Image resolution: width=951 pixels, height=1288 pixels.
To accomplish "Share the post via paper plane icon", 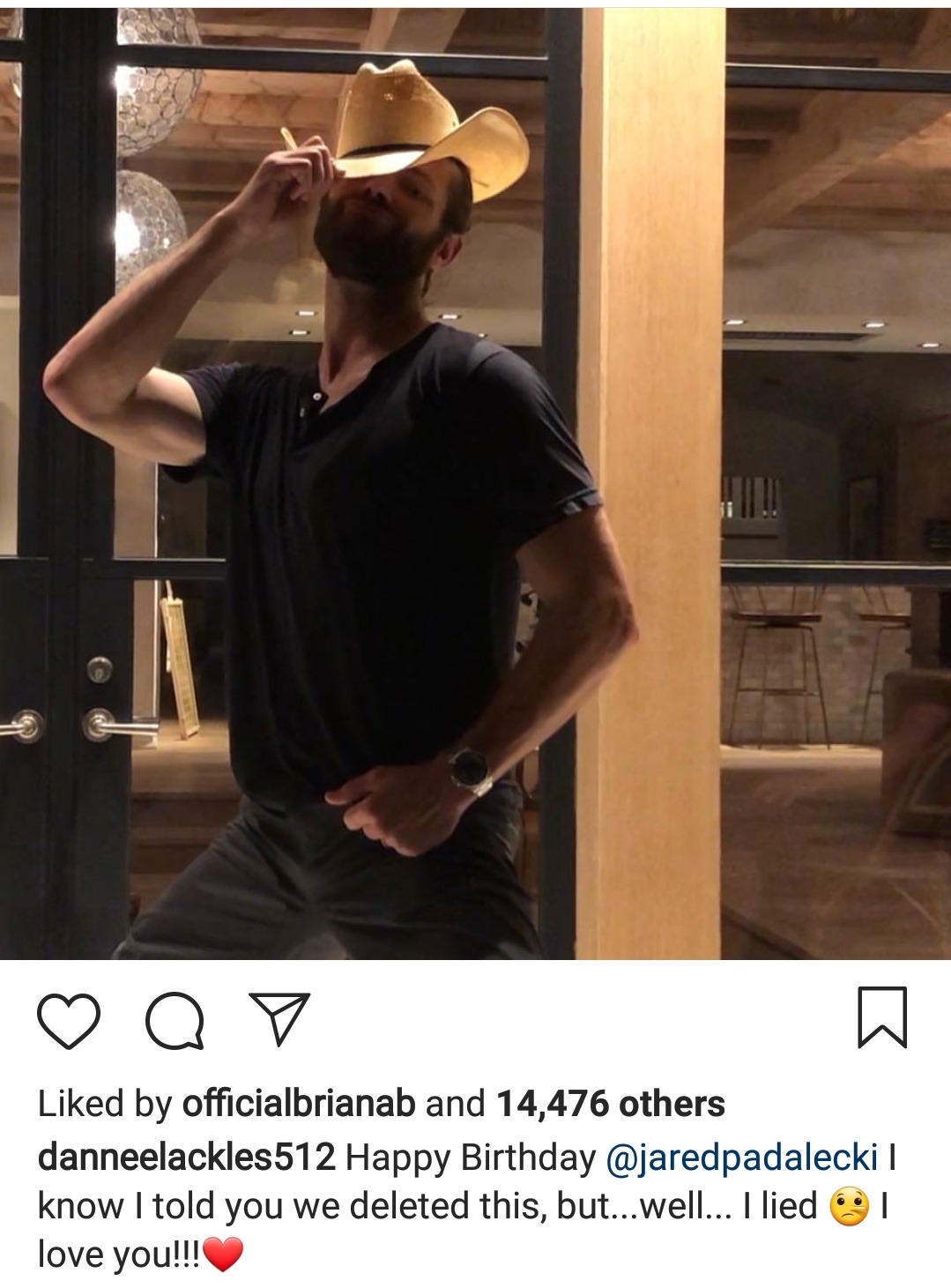I will pos(279,1018).
